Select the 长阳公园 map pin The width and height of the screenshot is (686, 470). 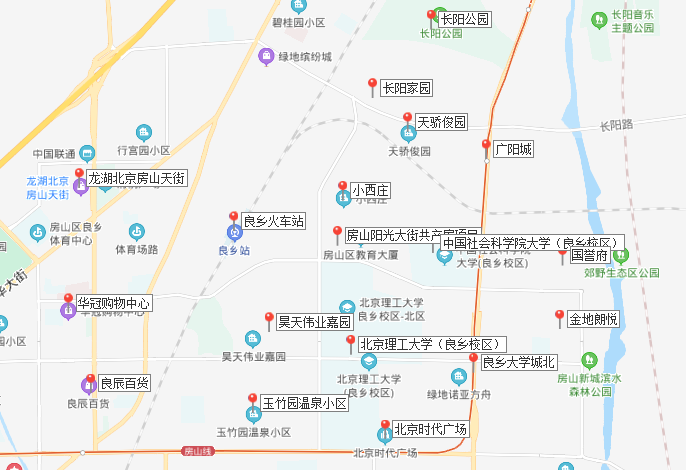tap(432, 17)
